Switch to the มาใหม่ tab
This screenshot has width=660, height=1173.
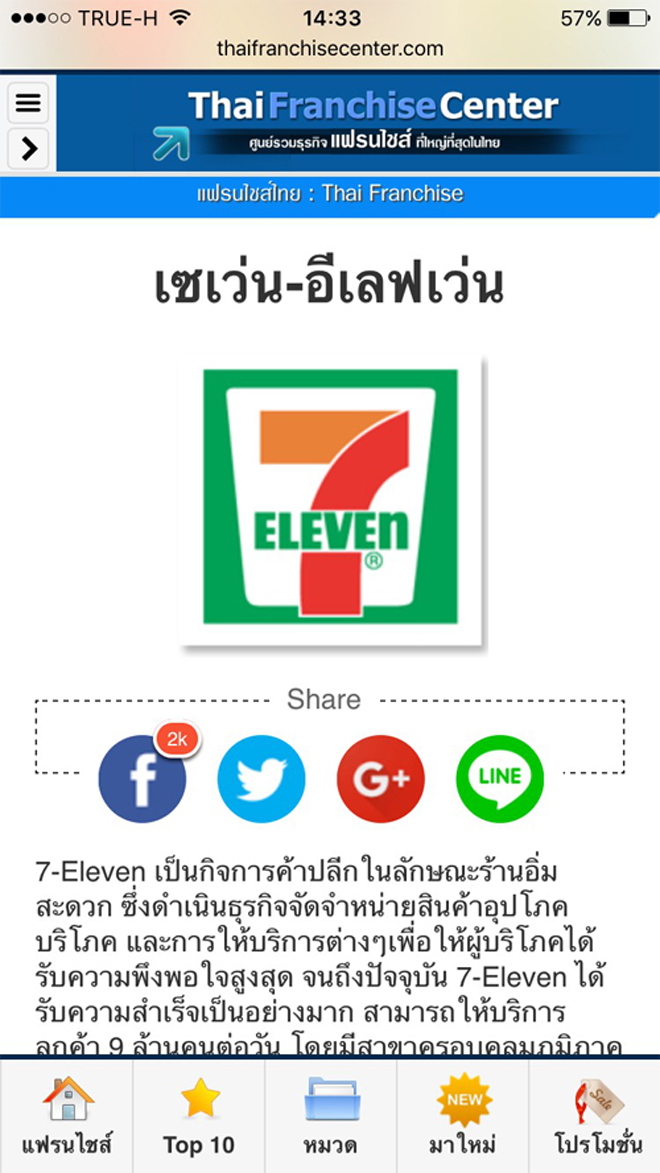click(x=462, y=1116)
